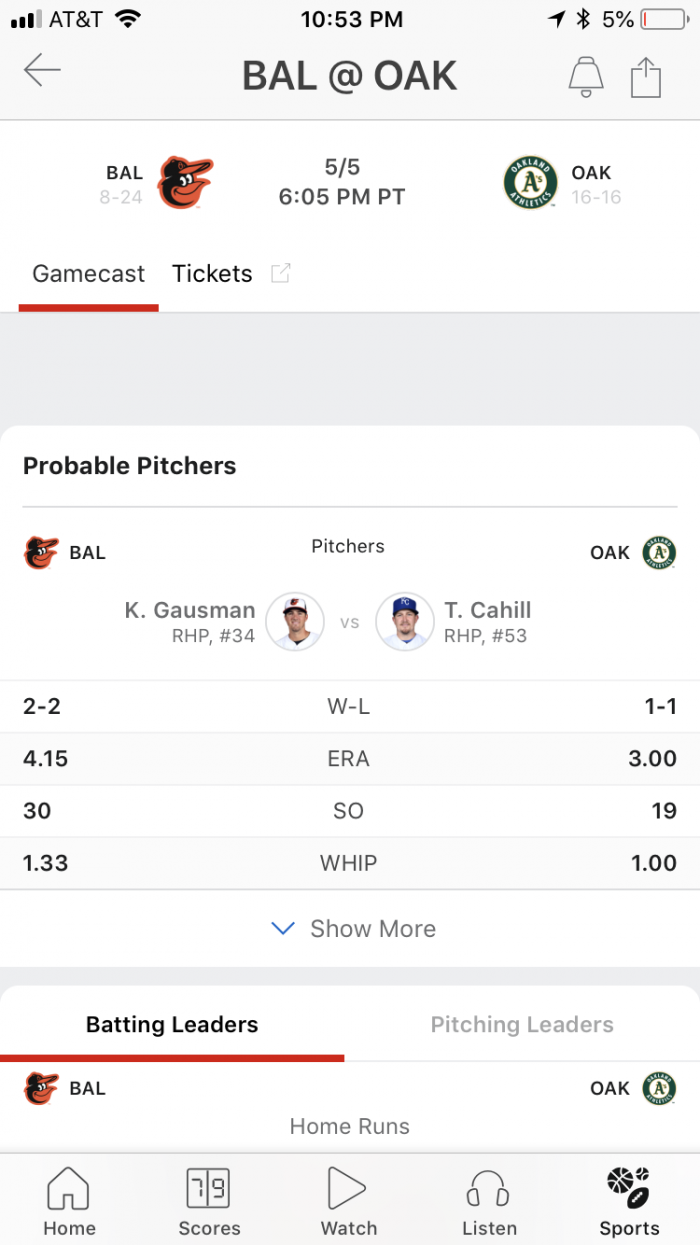View T. Cahill's player photo
Viewport: 700px width, 1245px height.
(x=405, y=622)
